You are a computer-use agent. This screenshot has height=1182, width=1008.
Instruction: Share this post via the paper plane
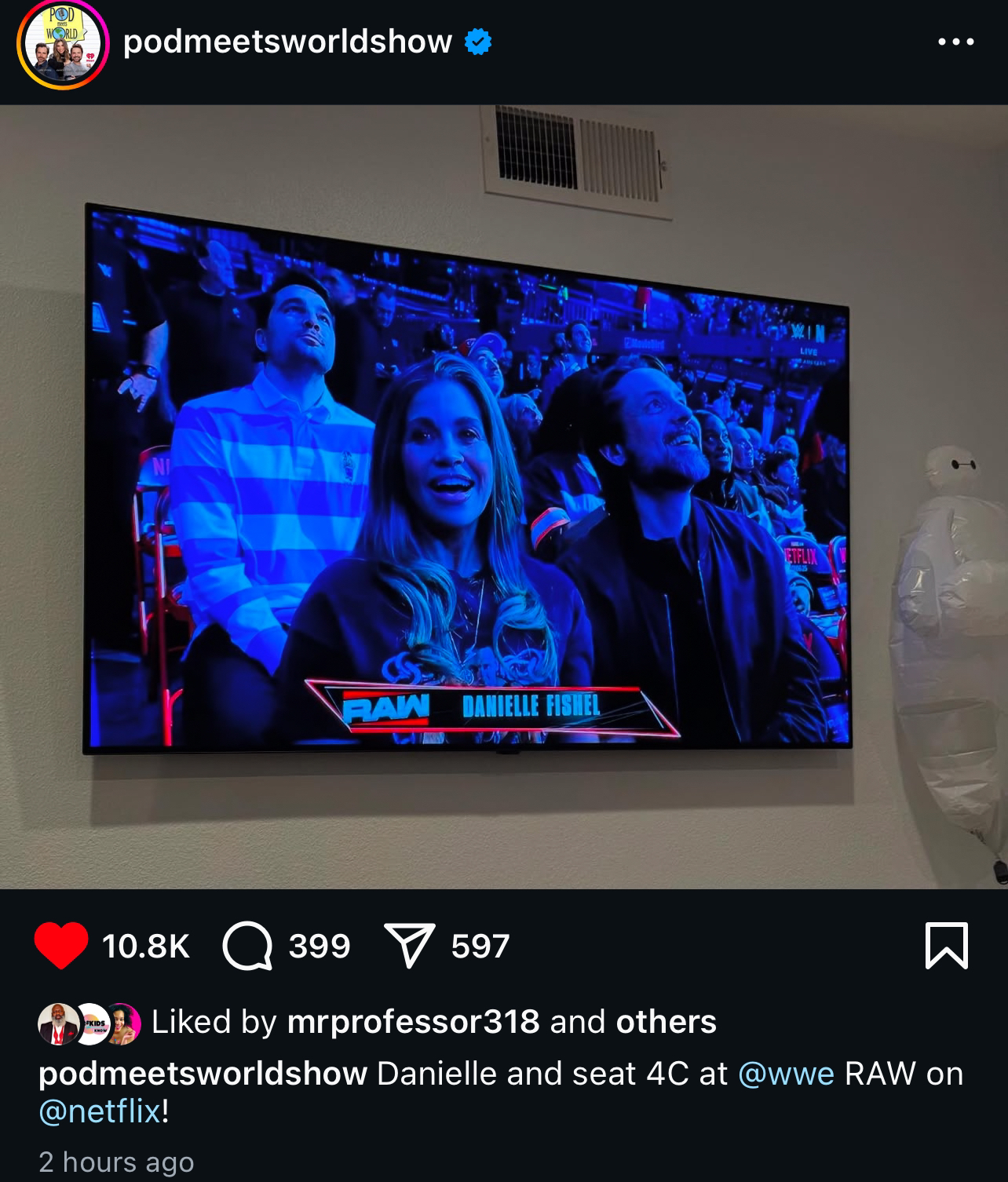pos(409,945)
